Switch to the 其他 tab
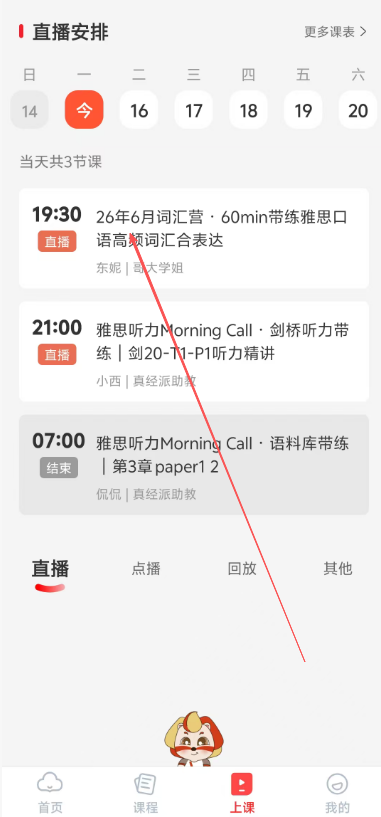 (338, 568)
